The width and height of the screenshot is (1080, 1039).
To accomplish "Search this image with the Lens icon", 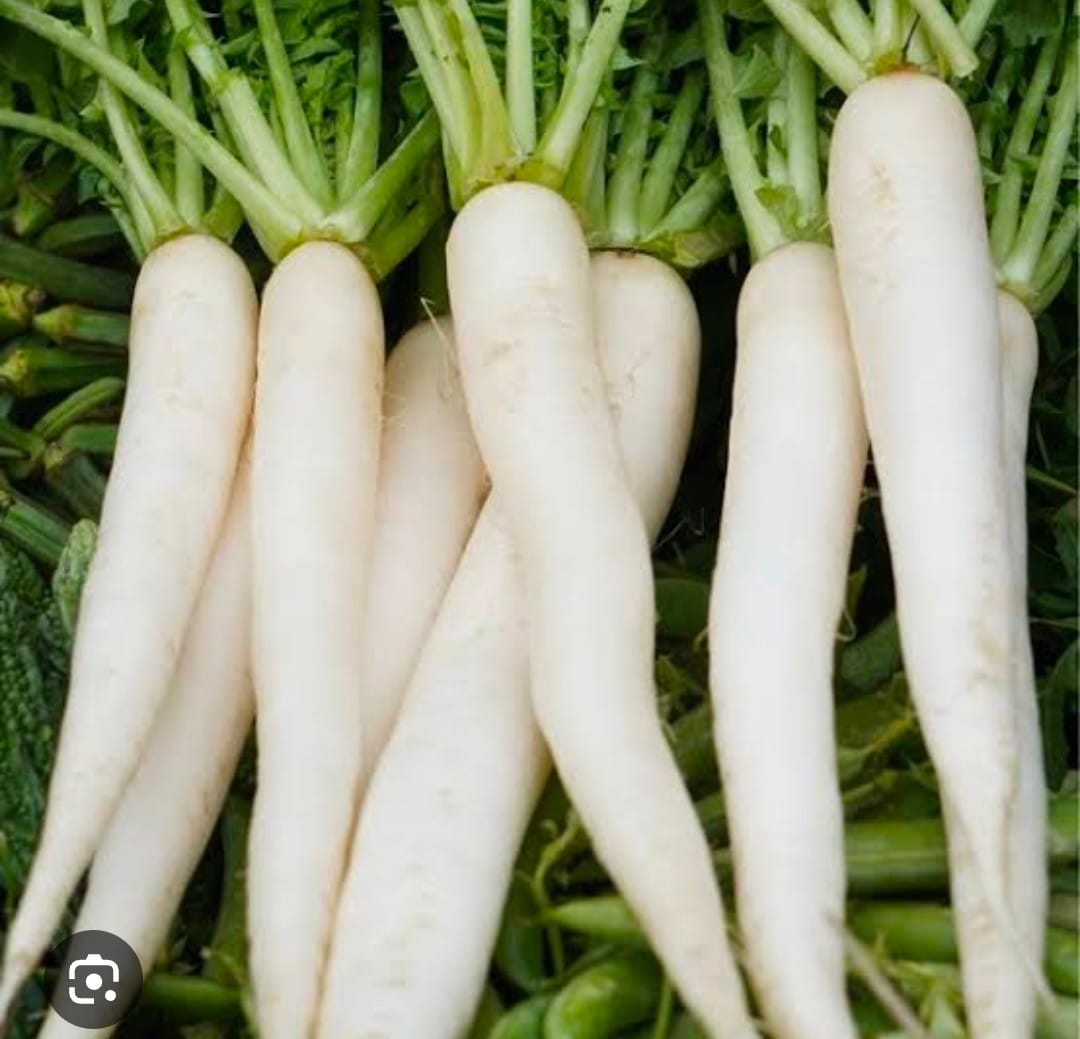I will pyautogui.click(x=95, y=979).
